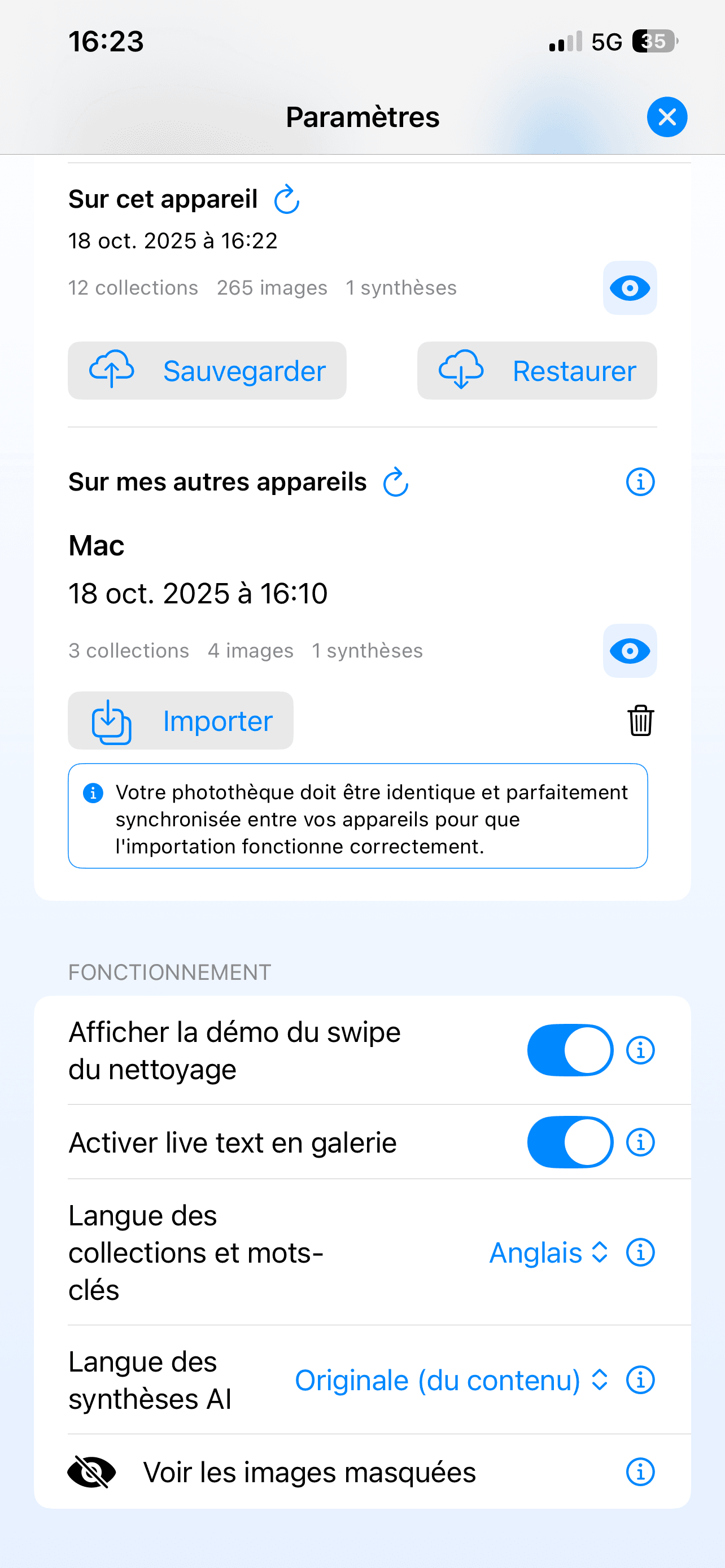Delete the Mac backup with trash icon
725x1568 pixels.
click(x=640, y=721)
